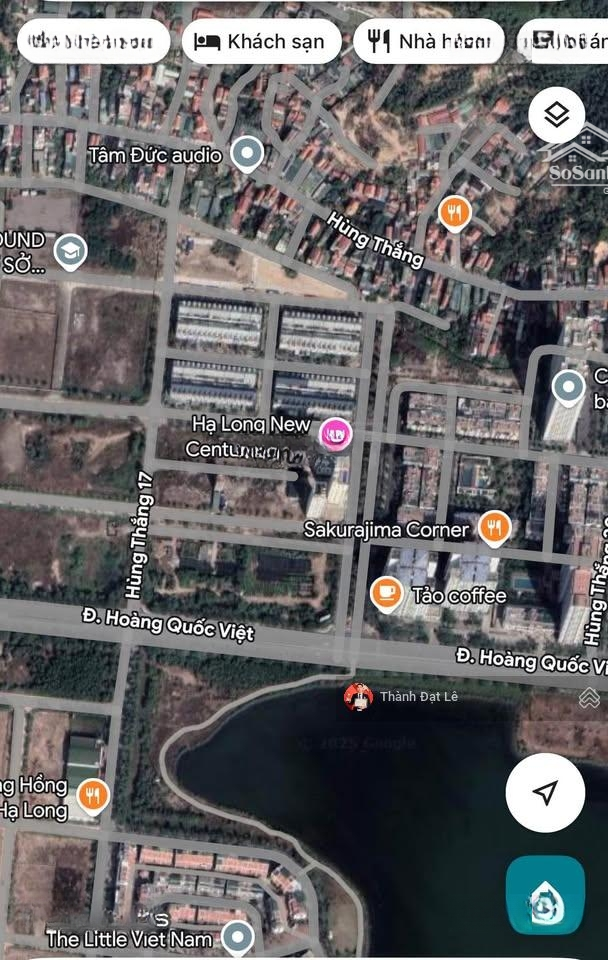The image size is (608, 960).
Task: Tap the teal floating button
Action: [x=545, y=895]
